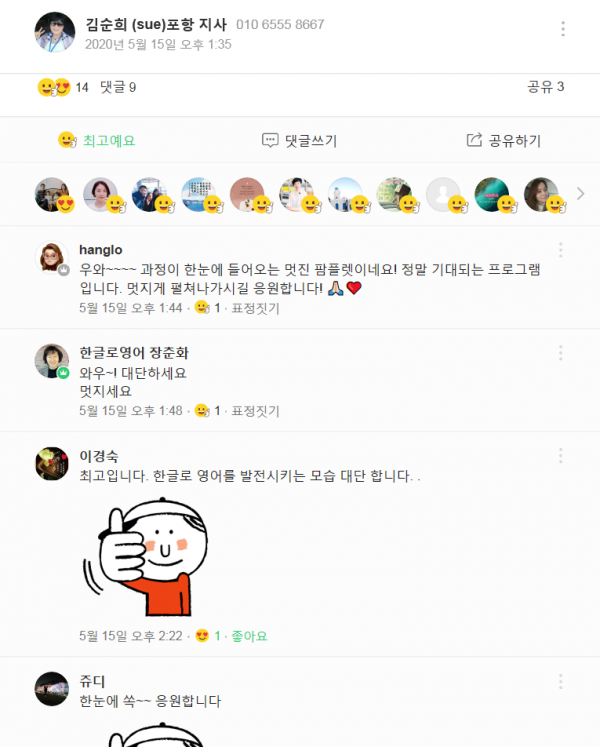This screenshot has width=600, height=747.
Task: Tap 표정짓기 under hanglo's comment
Action: [x=255, y=308]
